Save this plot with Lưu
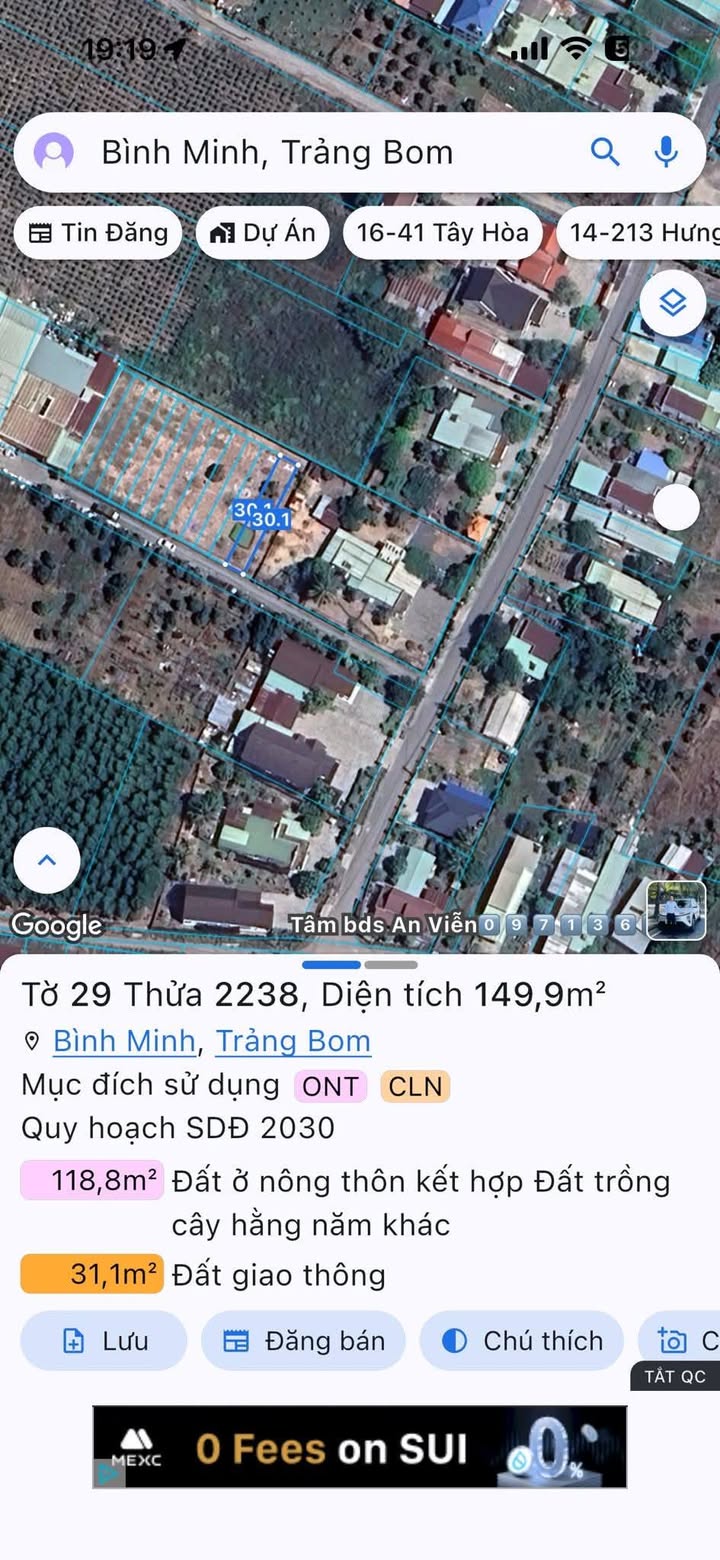The width and height of the screenshot is (720, 1560). tap(103, 1341)
